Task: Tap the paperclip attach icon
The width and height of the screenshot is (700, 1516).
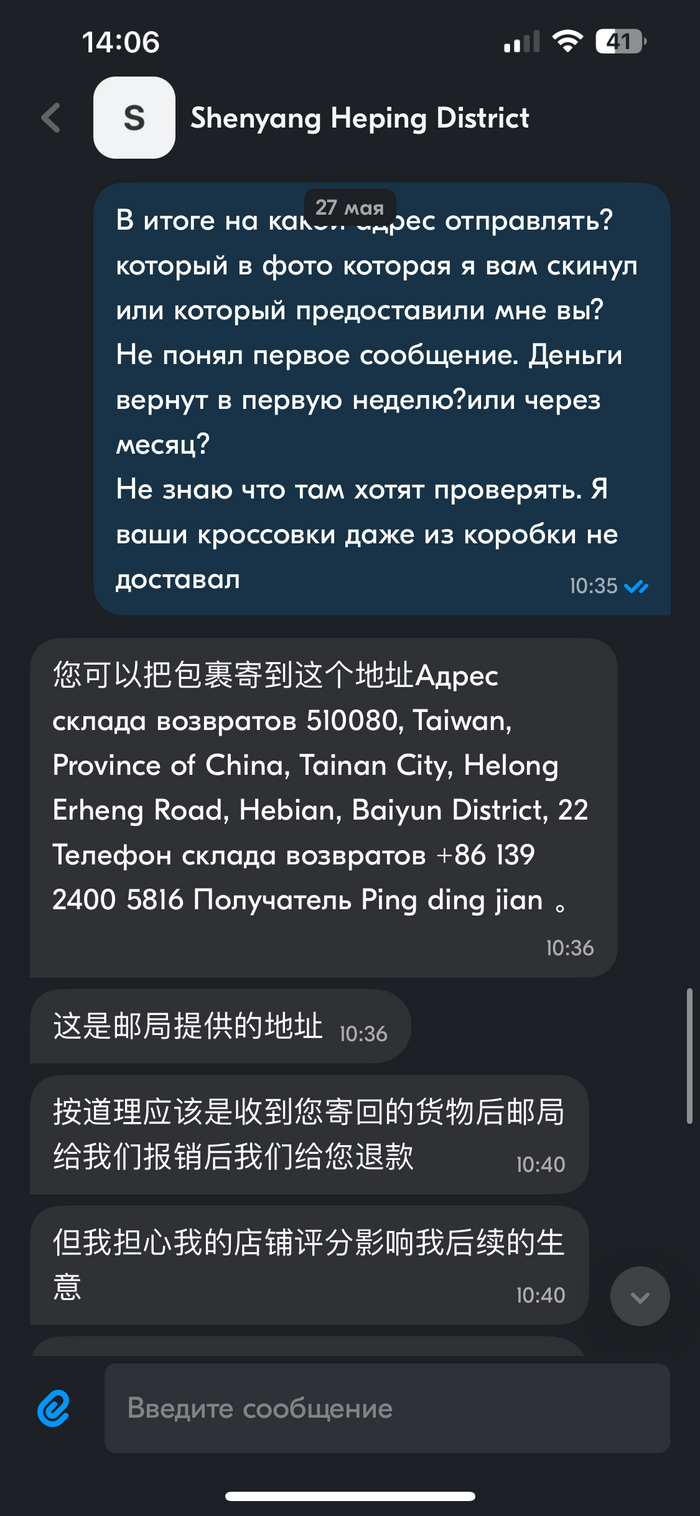Action: click(54, 1409)
